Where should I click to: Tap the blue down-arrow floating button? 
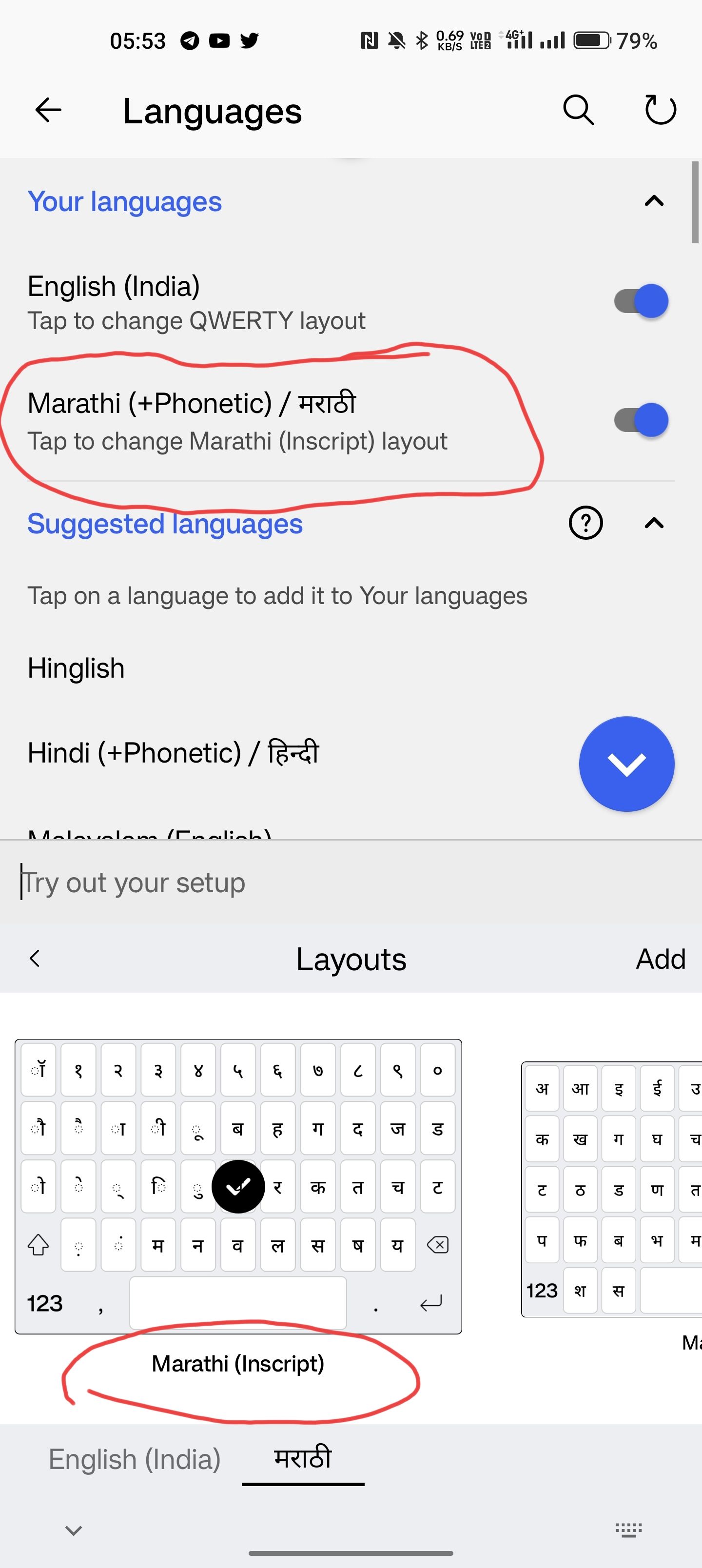[x=626, y=764]
